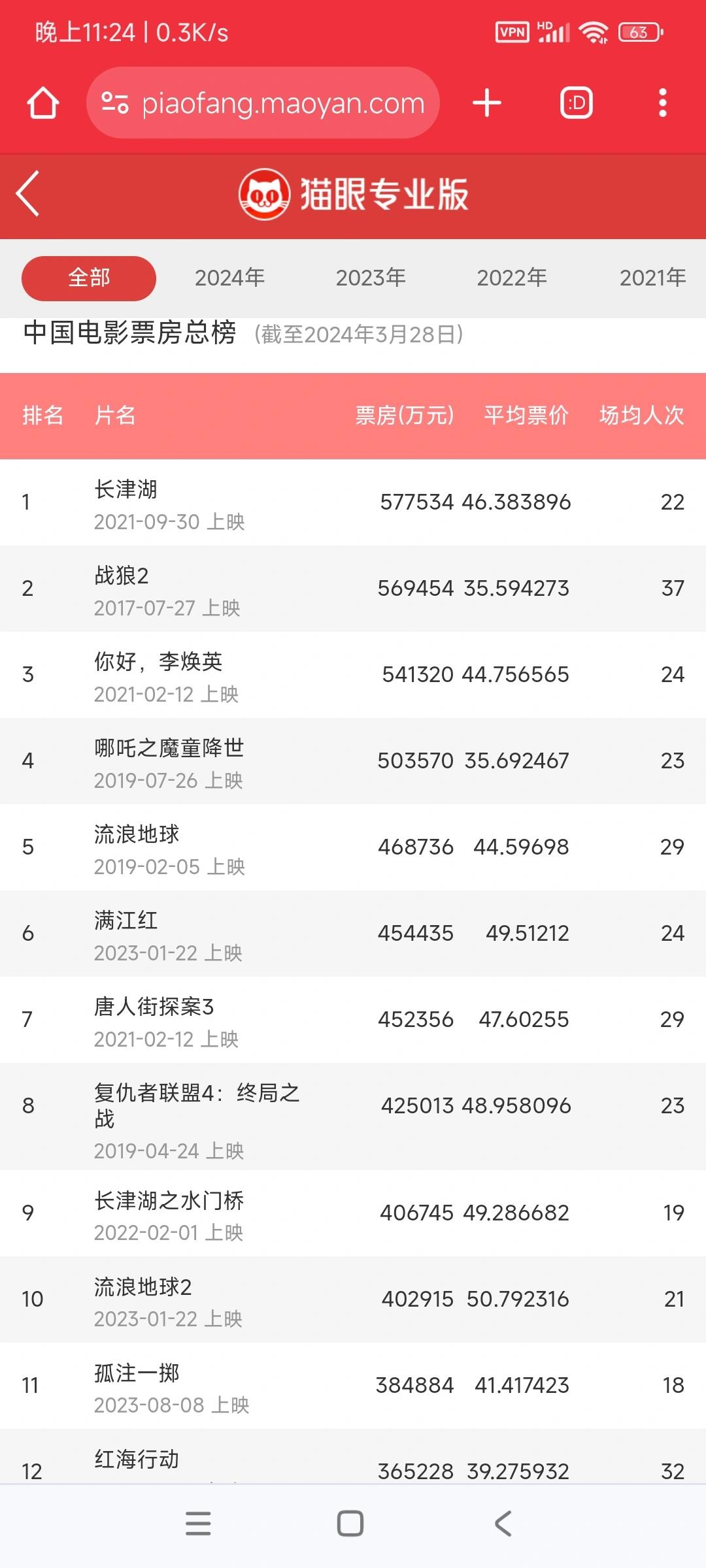Switch ranking filter to 2024年
This screenshot has height=1568, width=706.
(228, 277)
